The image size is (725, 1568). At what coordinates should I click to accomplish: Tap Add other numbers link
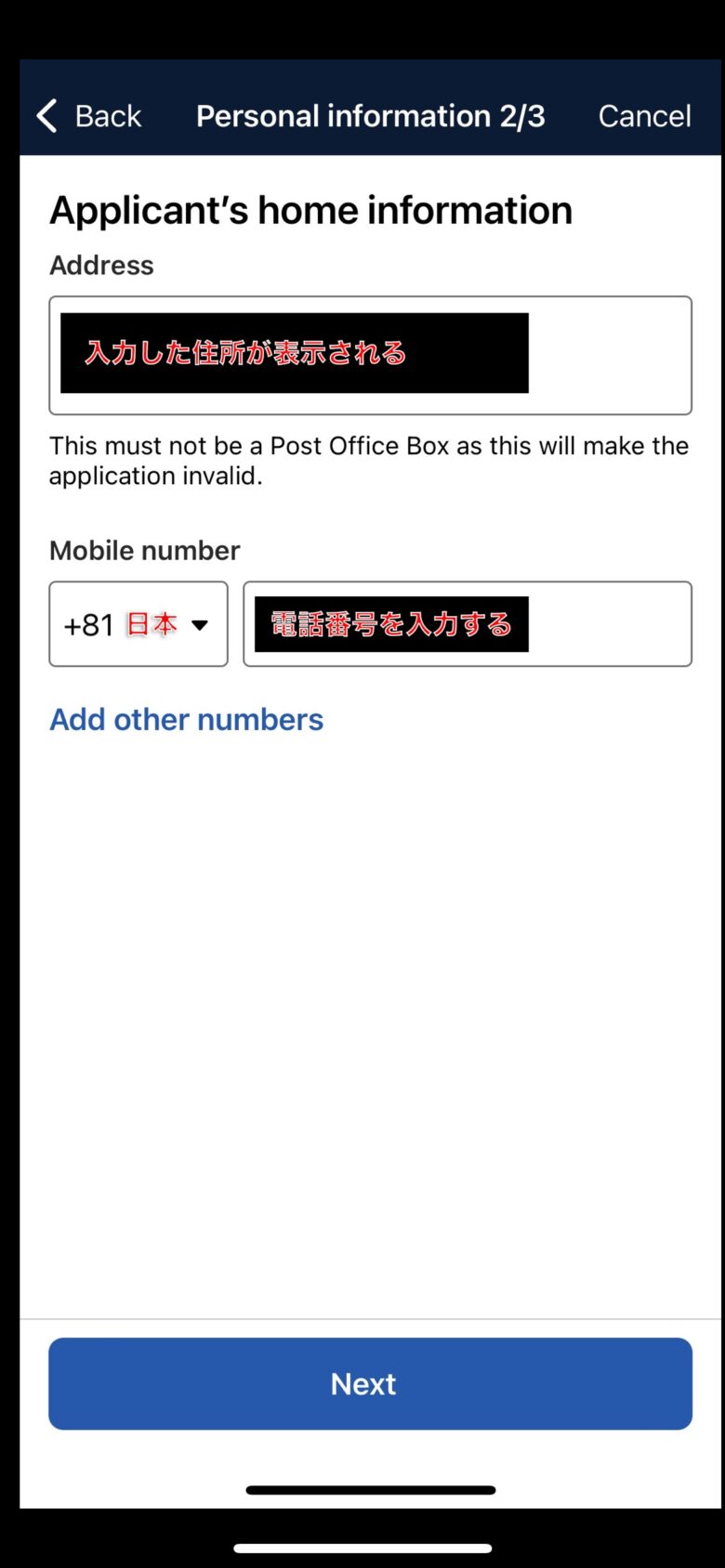click(186, 720)
